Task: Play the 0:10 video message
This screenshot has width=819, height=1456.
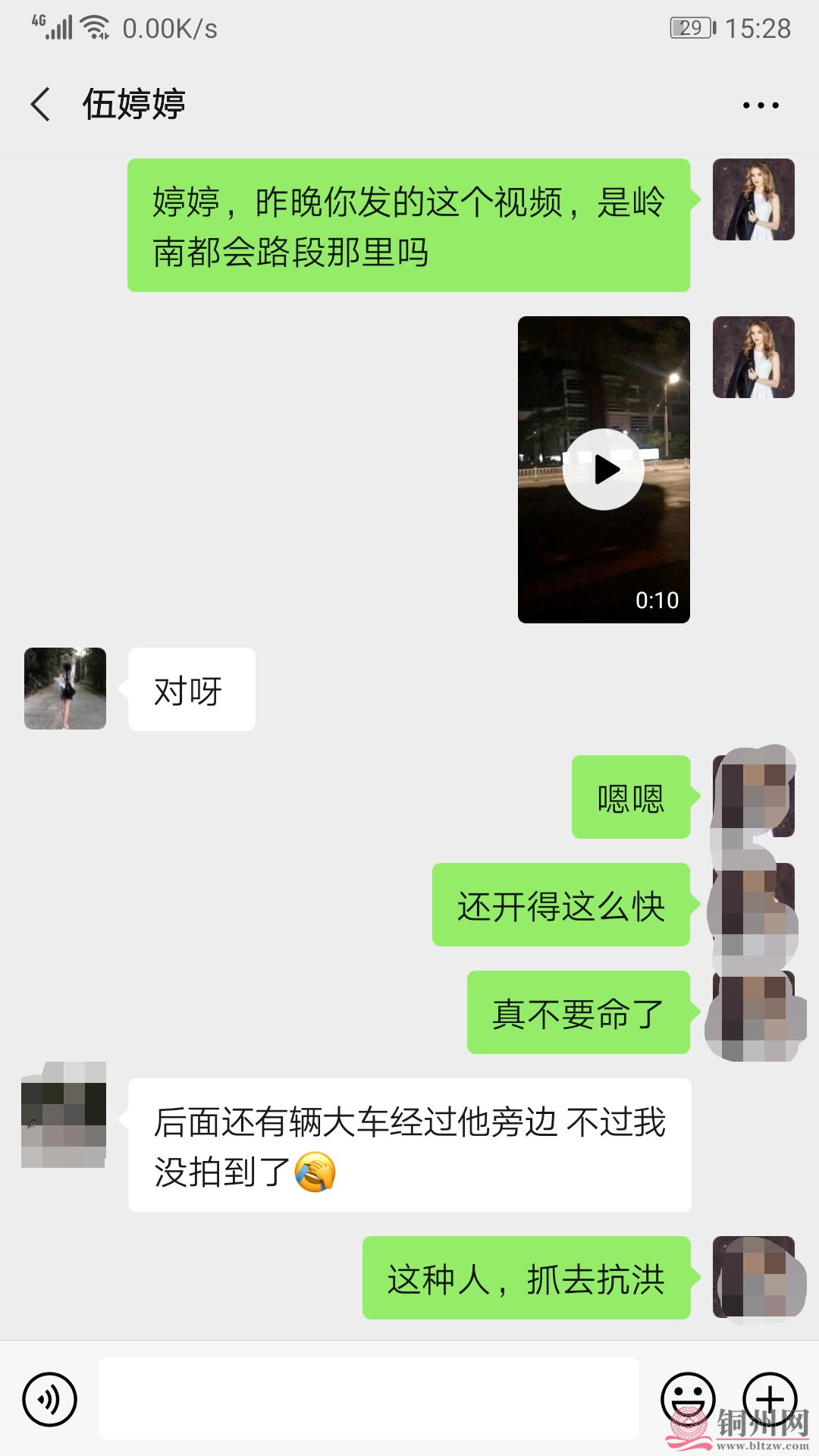Action: (604, 469)
